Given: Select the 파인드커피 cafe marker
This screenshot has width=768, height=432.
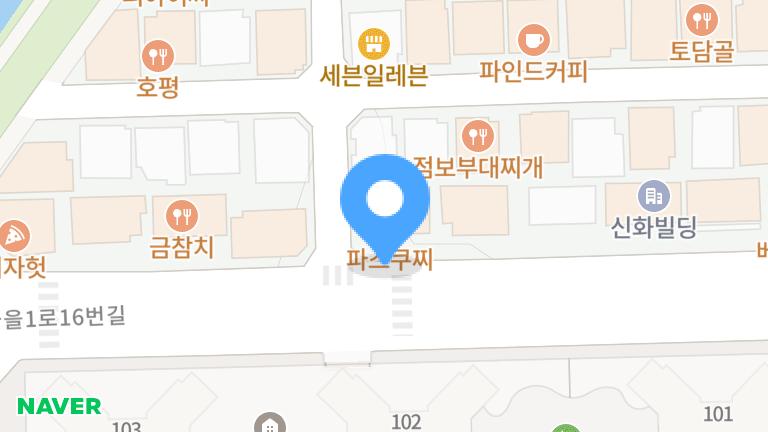Looking at the screenshot, I should [533, 40].
